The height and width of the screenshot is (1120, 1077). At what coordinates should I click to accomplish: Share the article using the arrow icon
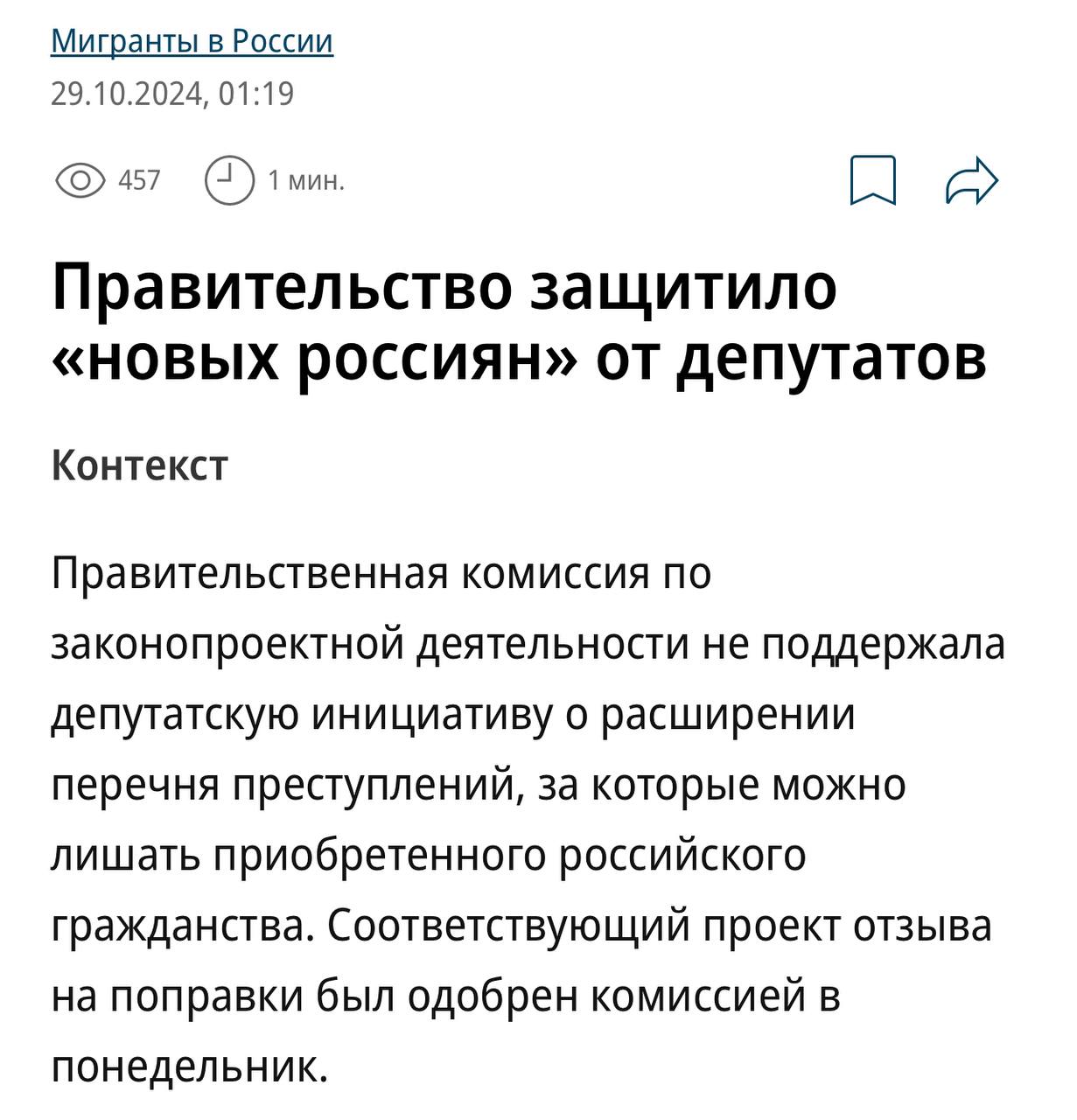pyautogui.click(x=971, y=180)
